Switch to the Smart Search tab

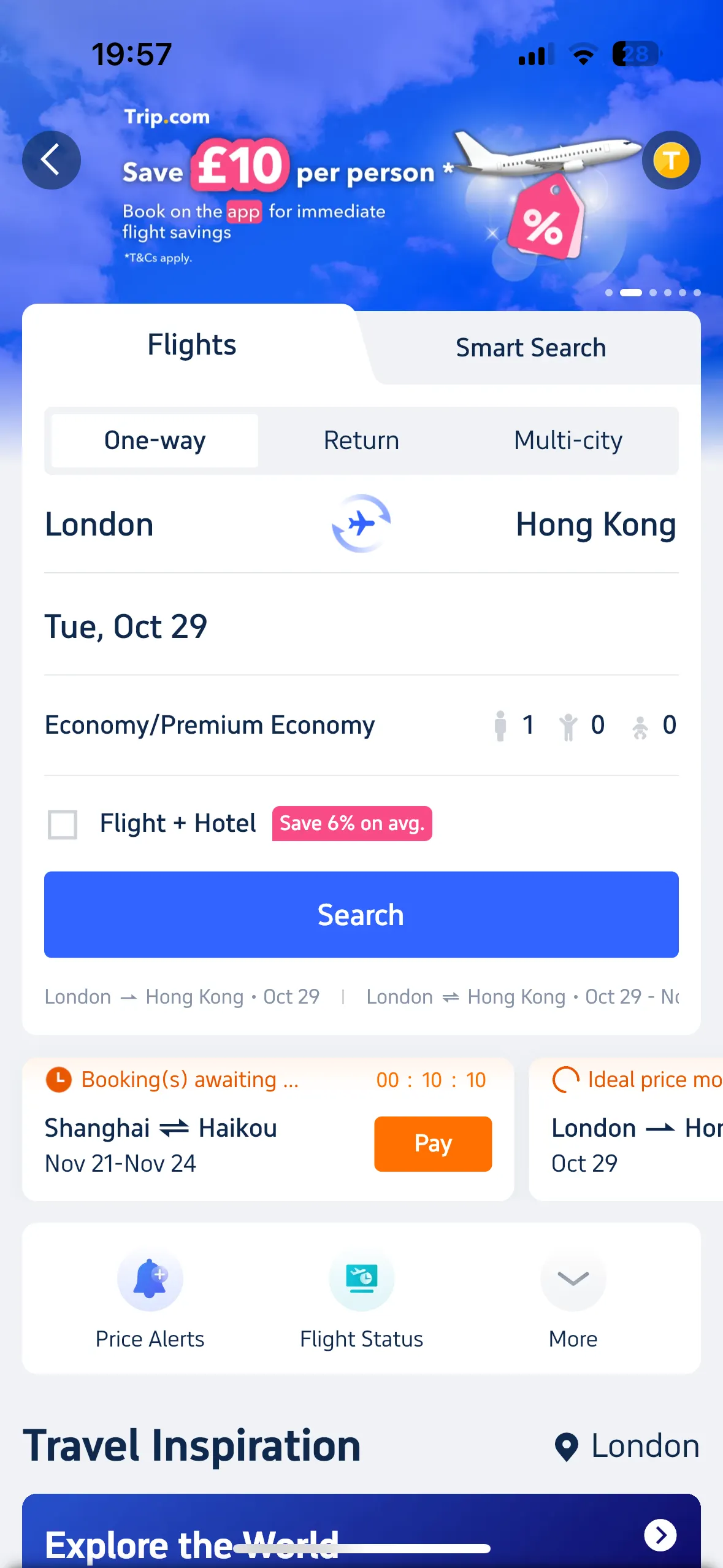pos(530,348)
